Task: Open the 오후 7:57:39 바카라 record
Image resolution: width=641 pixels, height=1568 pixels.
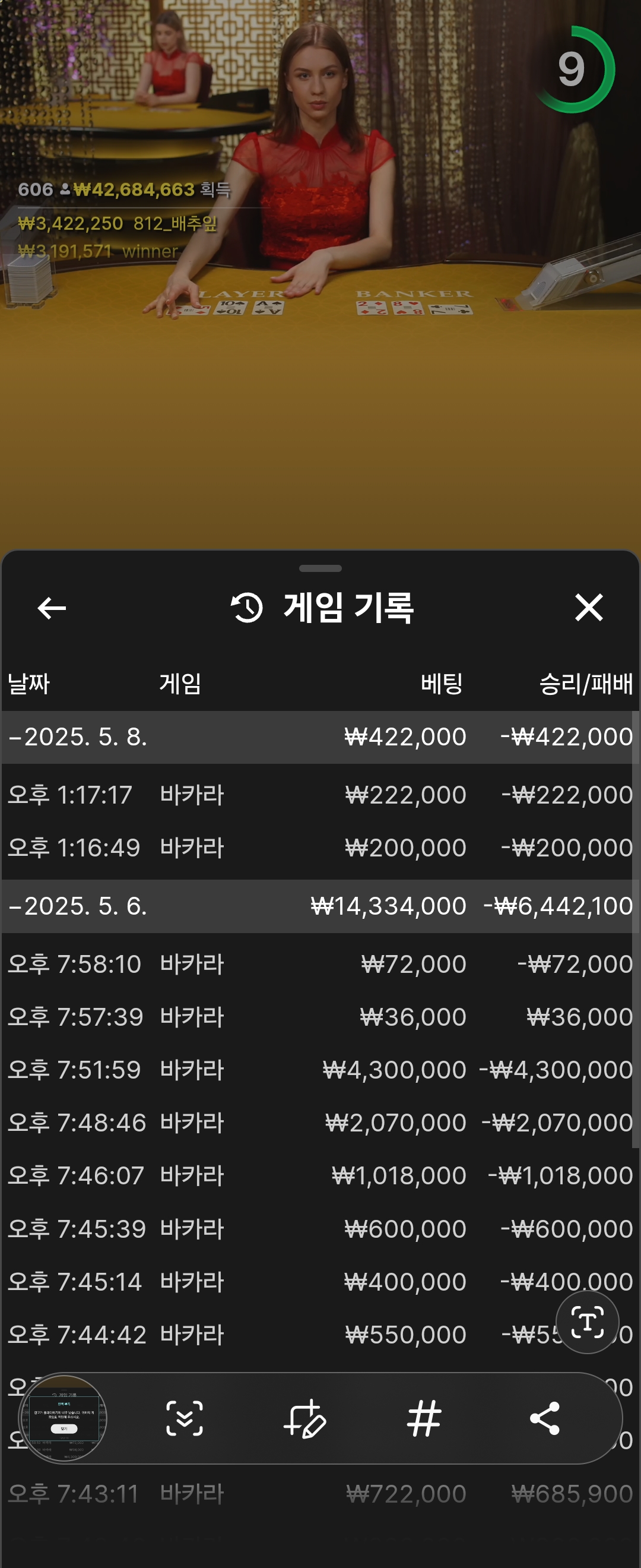Action: pyautogui.click(x=320, y=1017)
